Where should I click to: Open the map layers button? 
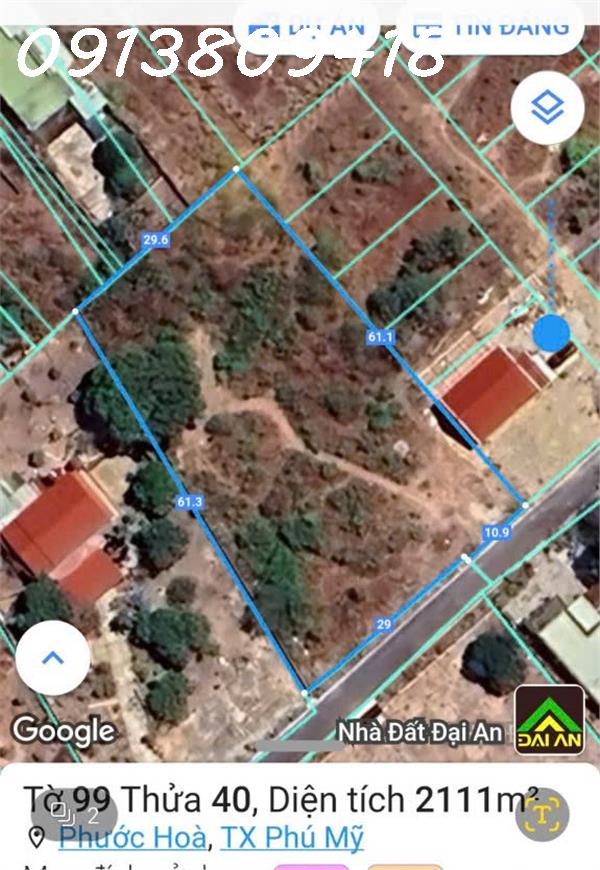[x=547, y=109]
